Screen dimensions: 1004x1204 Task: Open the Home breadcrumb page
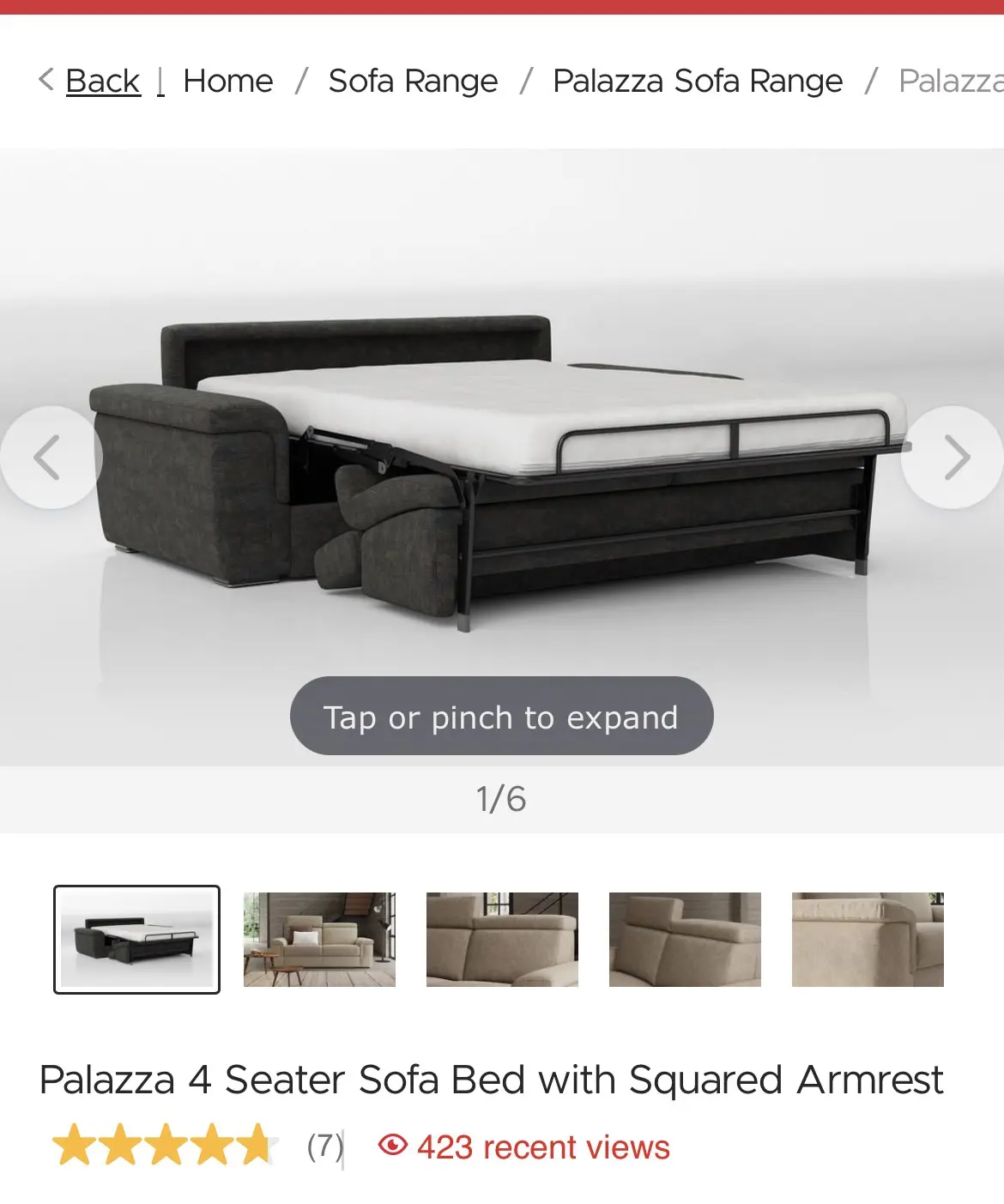[x=228, y=81]
